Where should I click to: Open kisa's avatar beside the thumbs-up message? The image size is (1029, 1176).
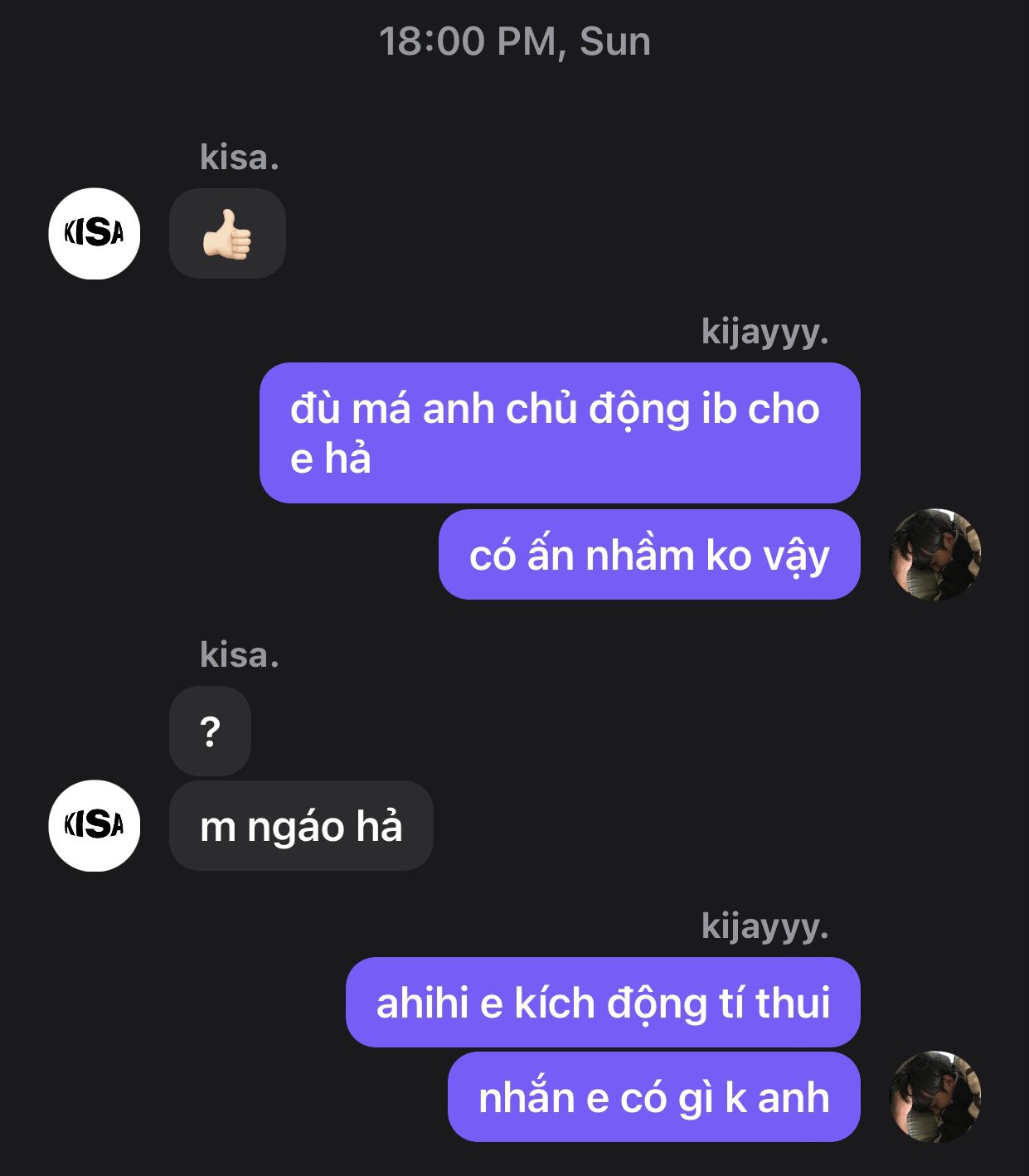point(94,233)
